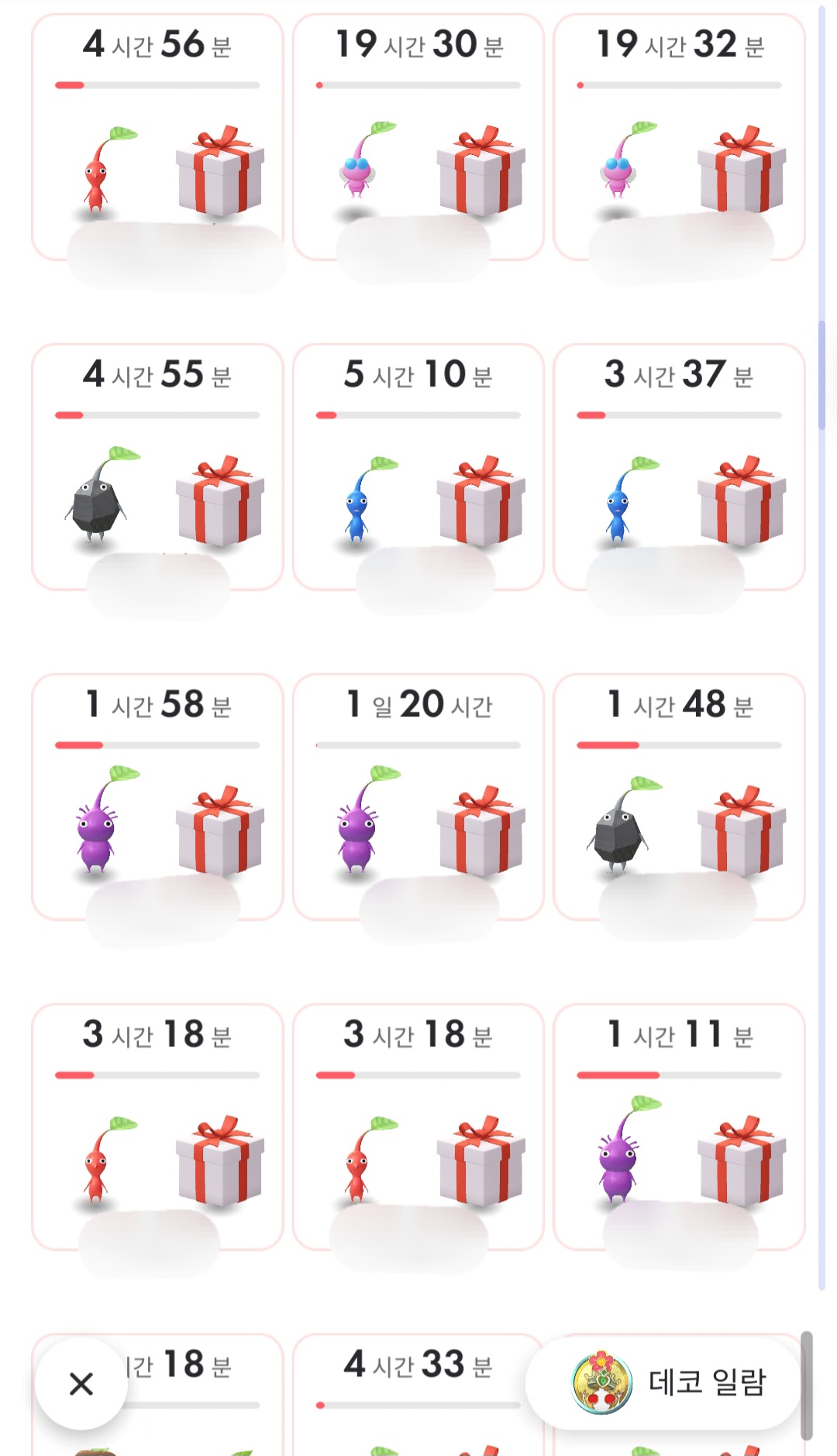Screen dimensions: 837x1456
Task: Open the purple Pikmin card at 1시간 11분
Action: tap(680, 1127)
